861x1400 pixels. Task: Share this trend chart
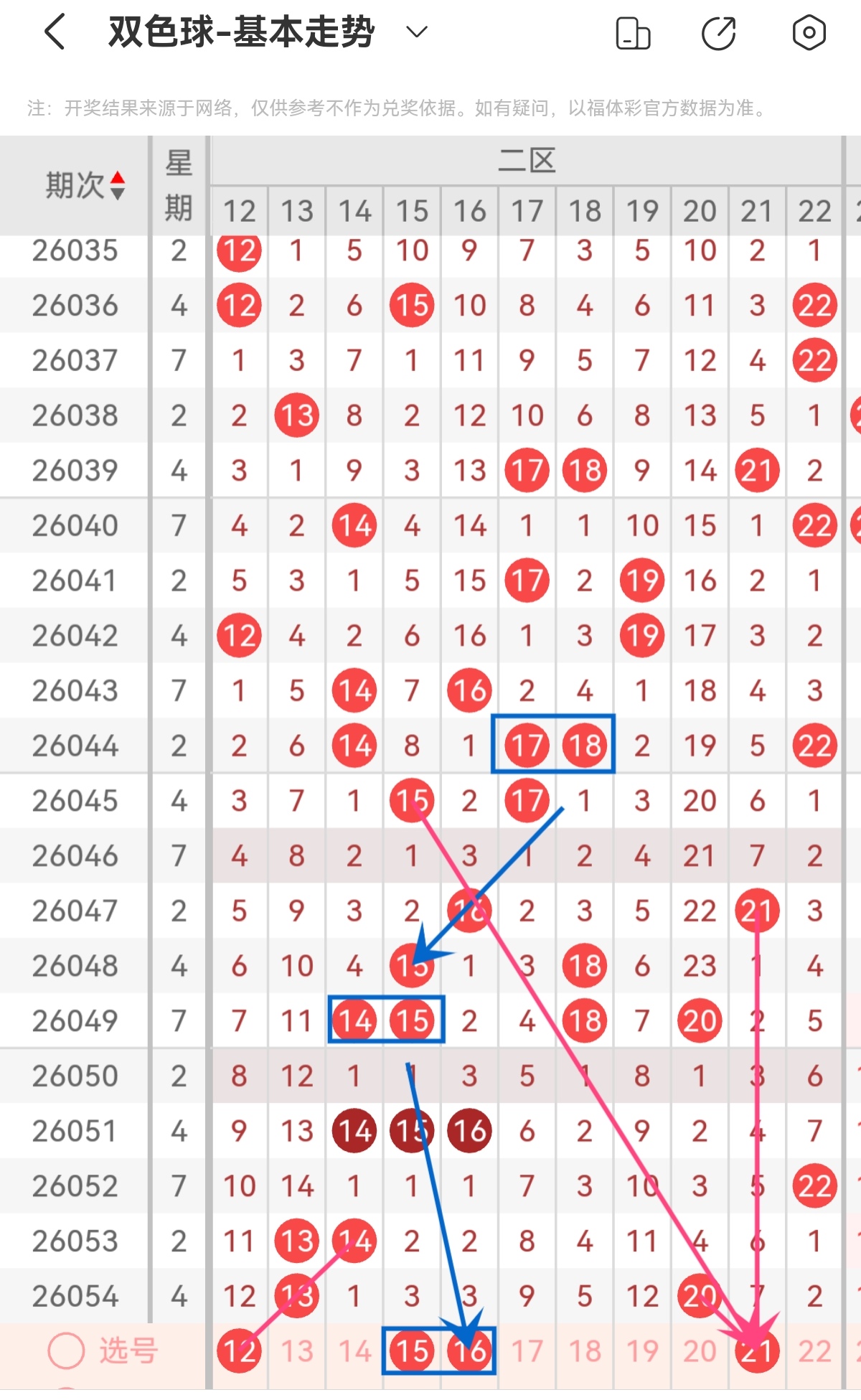coord(719,33)
